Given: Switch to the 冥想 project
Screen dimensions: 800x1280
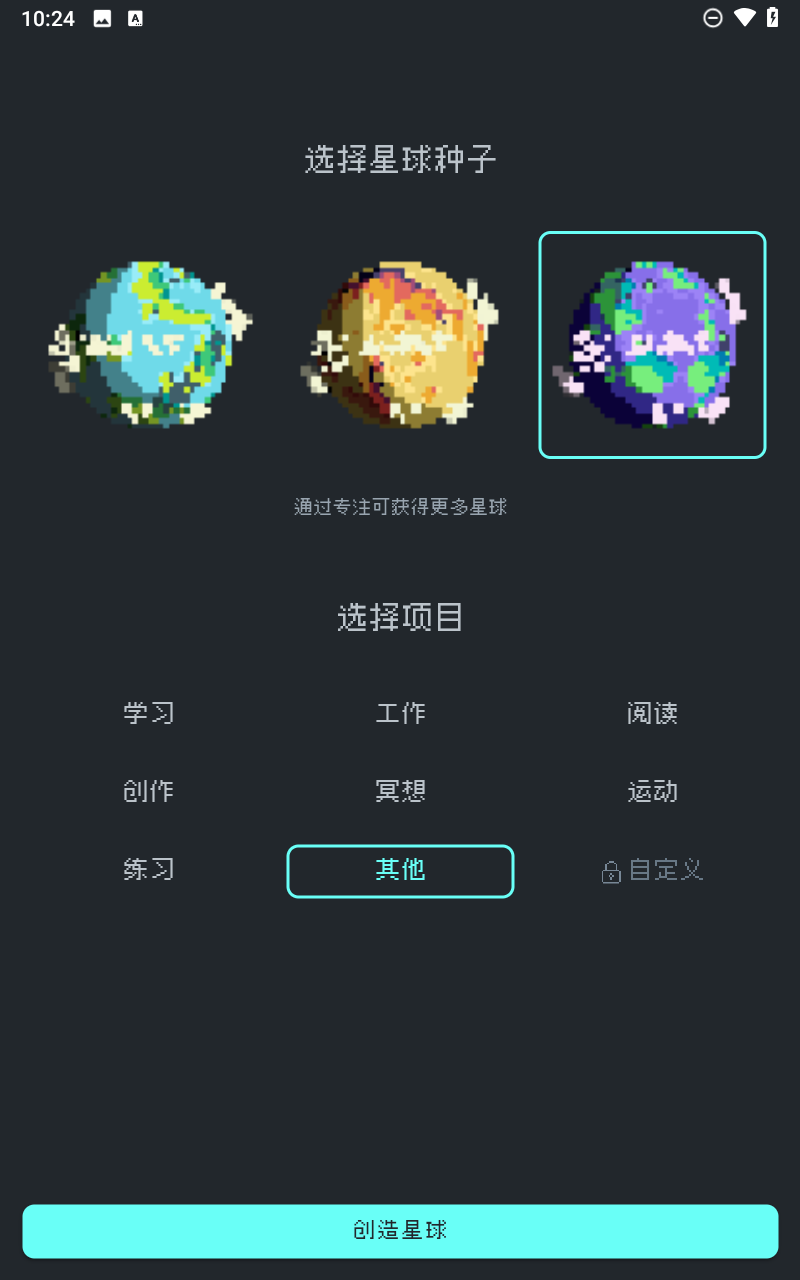Looking at the screenshot, I should 400,791.
